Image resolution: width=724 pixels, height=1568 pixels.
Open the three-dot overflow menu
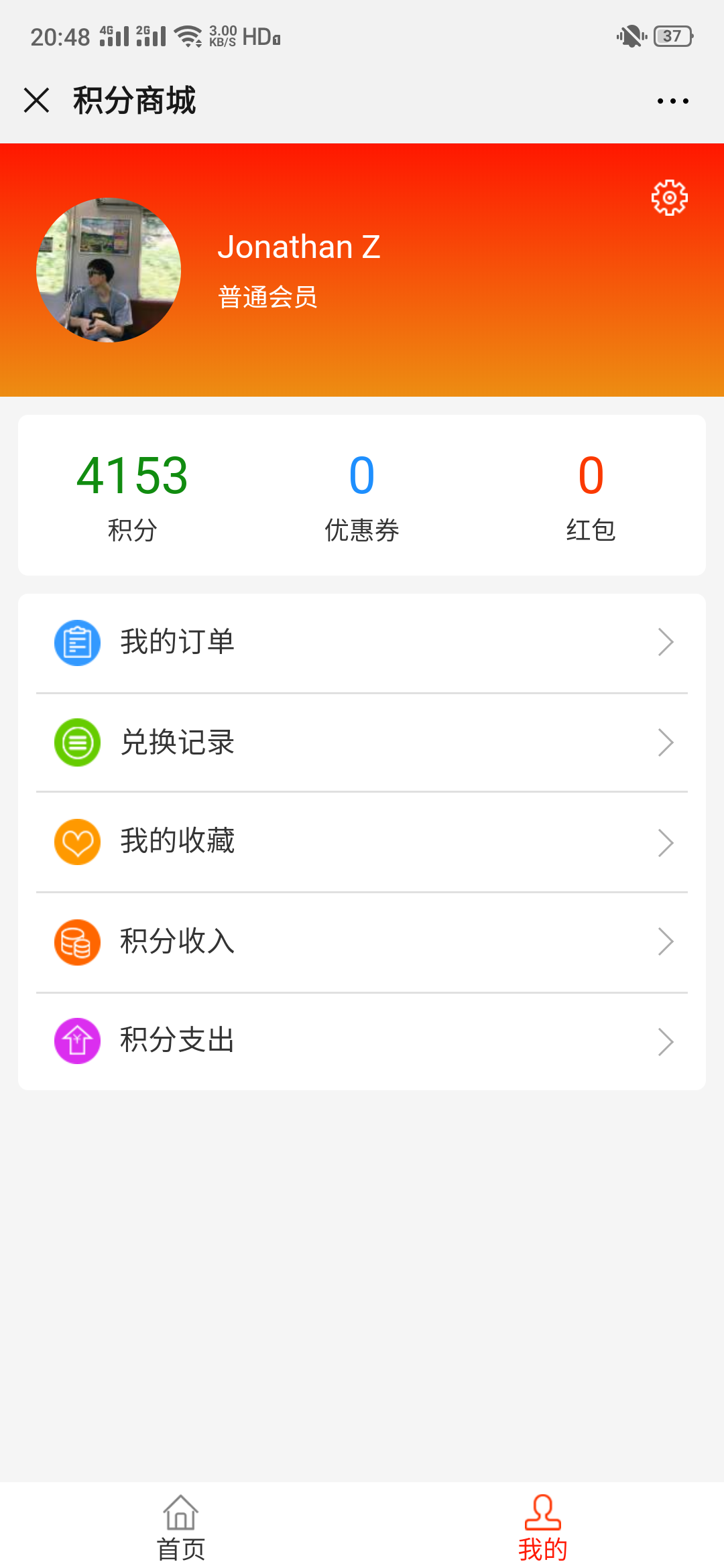tap(672, 101)
